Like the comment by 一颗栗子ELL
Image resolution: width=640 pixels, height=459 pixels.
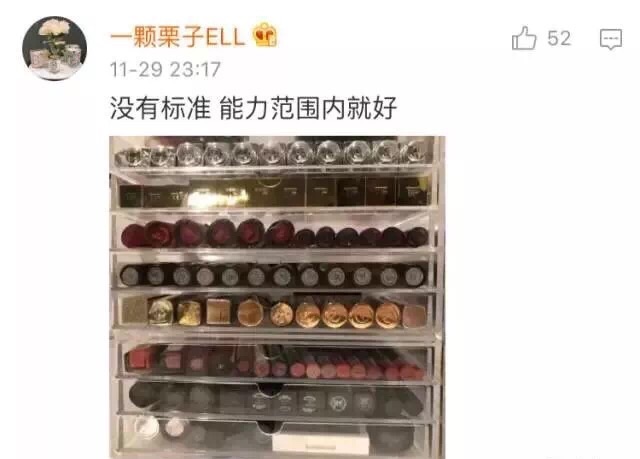point(525,39)
